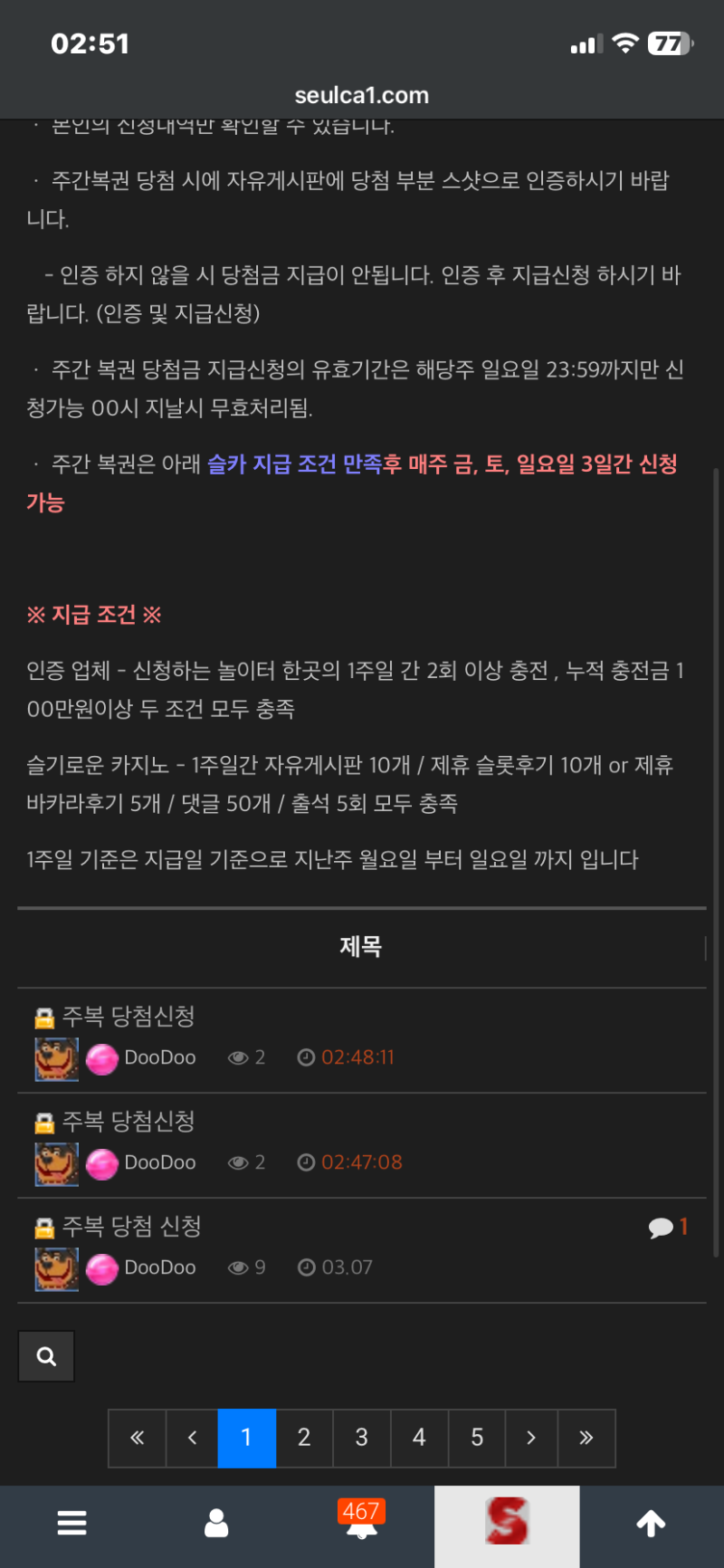Open the user profile icon
This screenshot has width=724, height=1568.
coord(216,1524)
